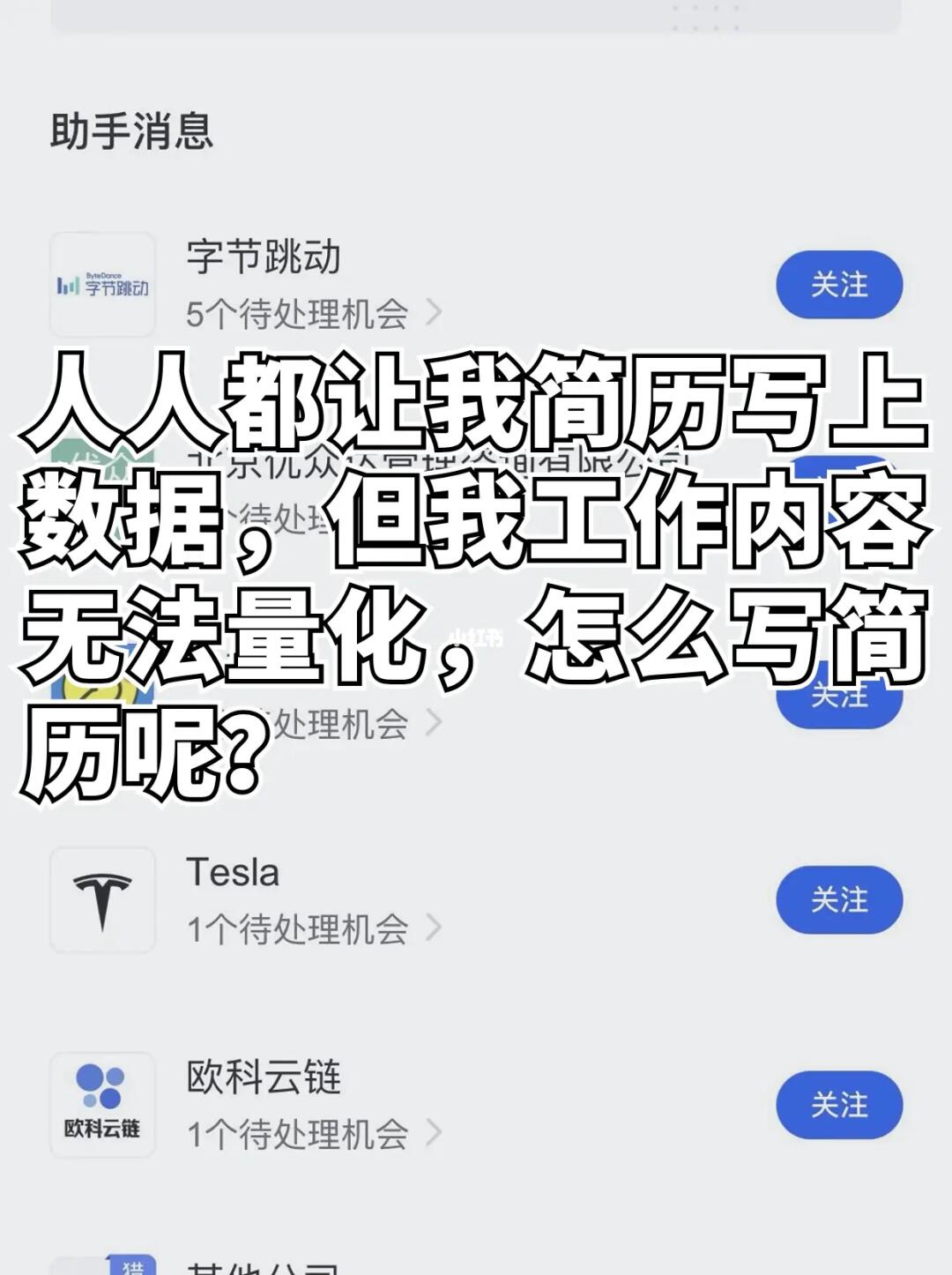Viewport: 952px width, 1275px height.
Task: Select the ByteDance bar-chart brand mark
Action: [x=101, y=284]
